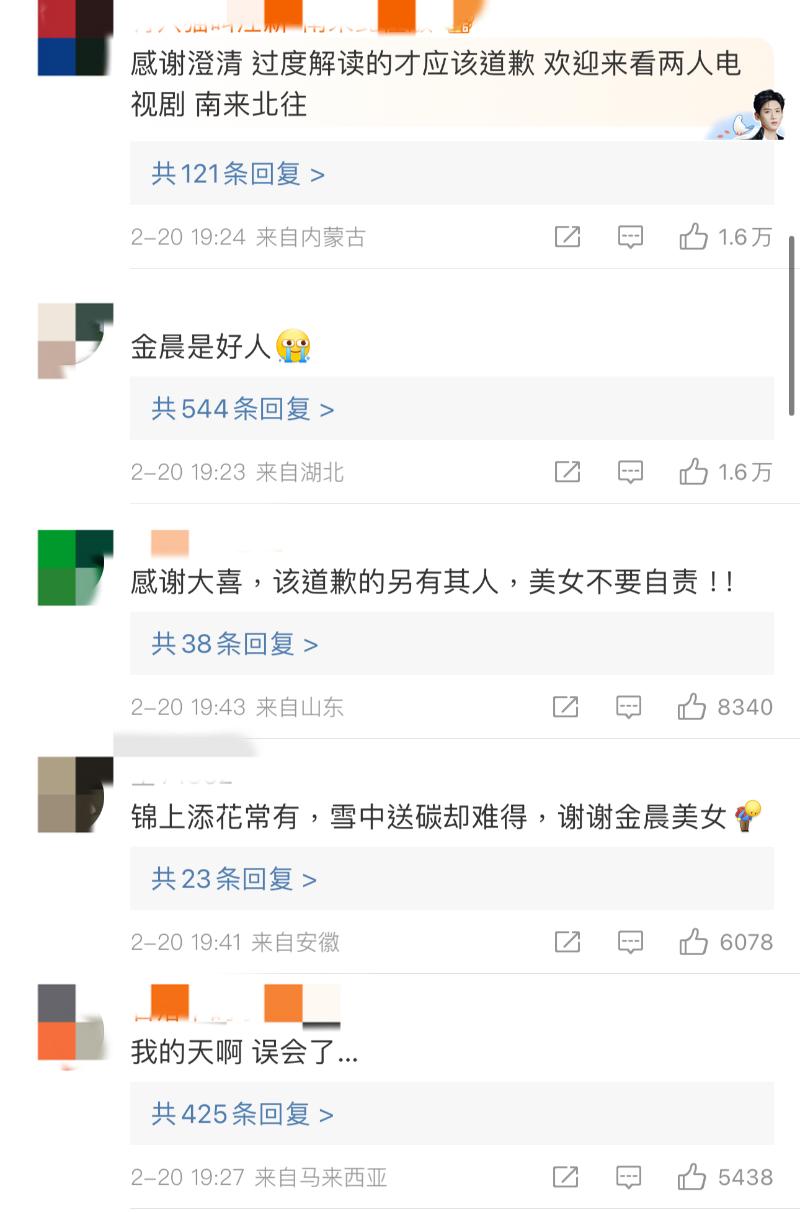Like the comment with 8340 likes
This screenshot has width=800, height=1212.
692,707
